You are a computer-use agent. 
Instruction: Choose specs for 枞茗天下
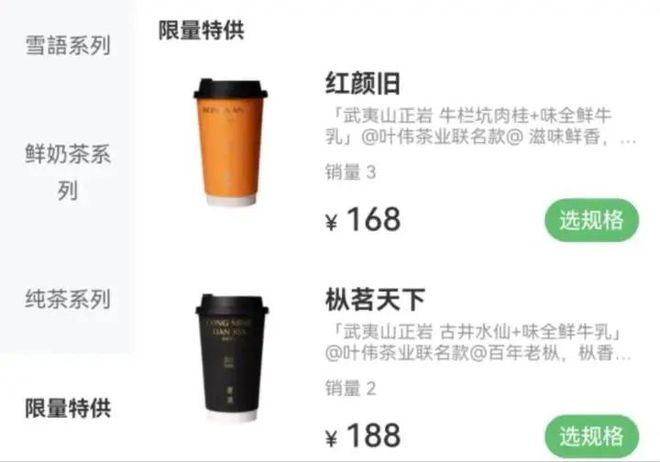pos(591,436)
